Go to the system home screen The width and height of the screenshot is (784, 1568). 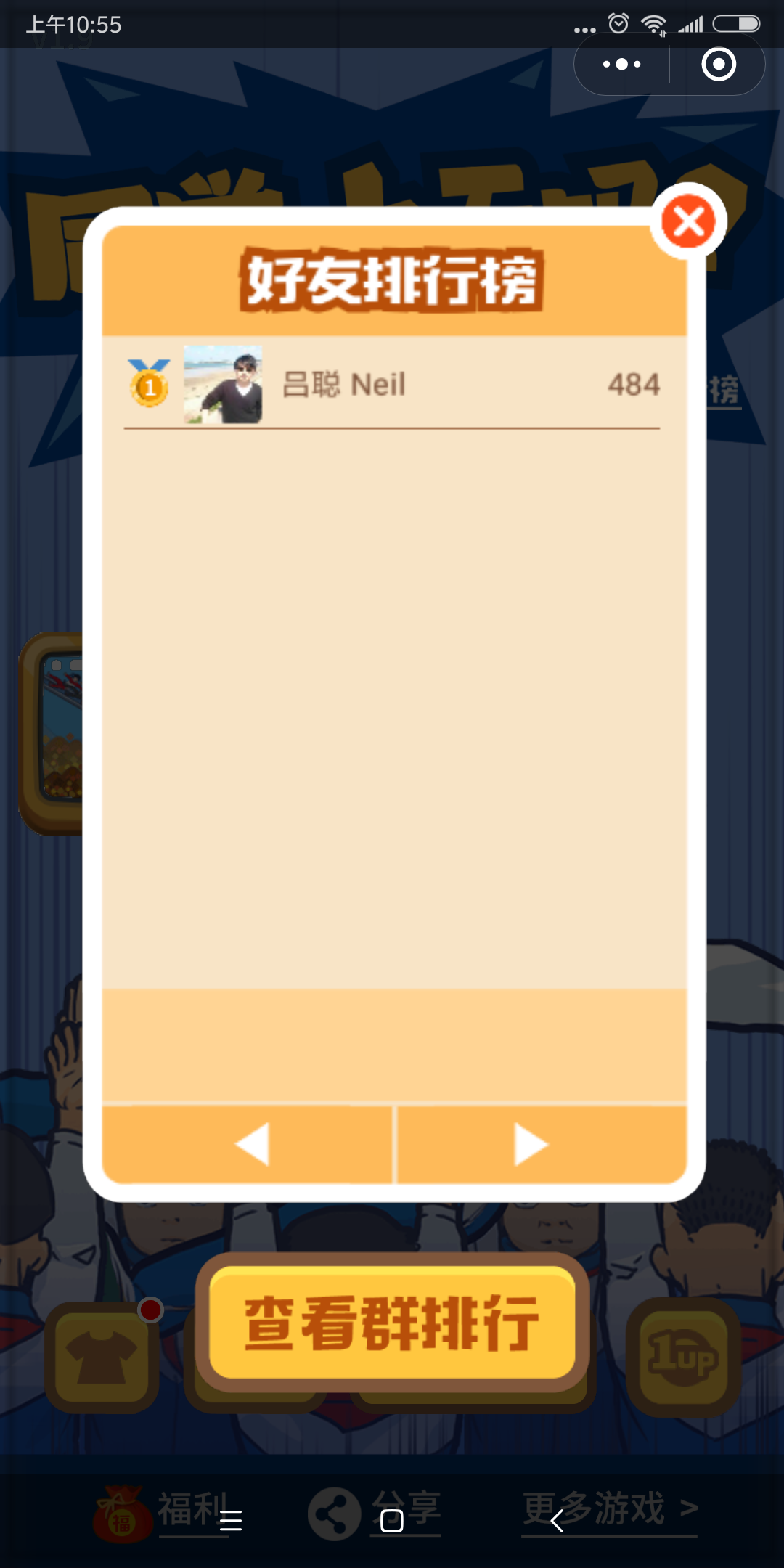392,1520
